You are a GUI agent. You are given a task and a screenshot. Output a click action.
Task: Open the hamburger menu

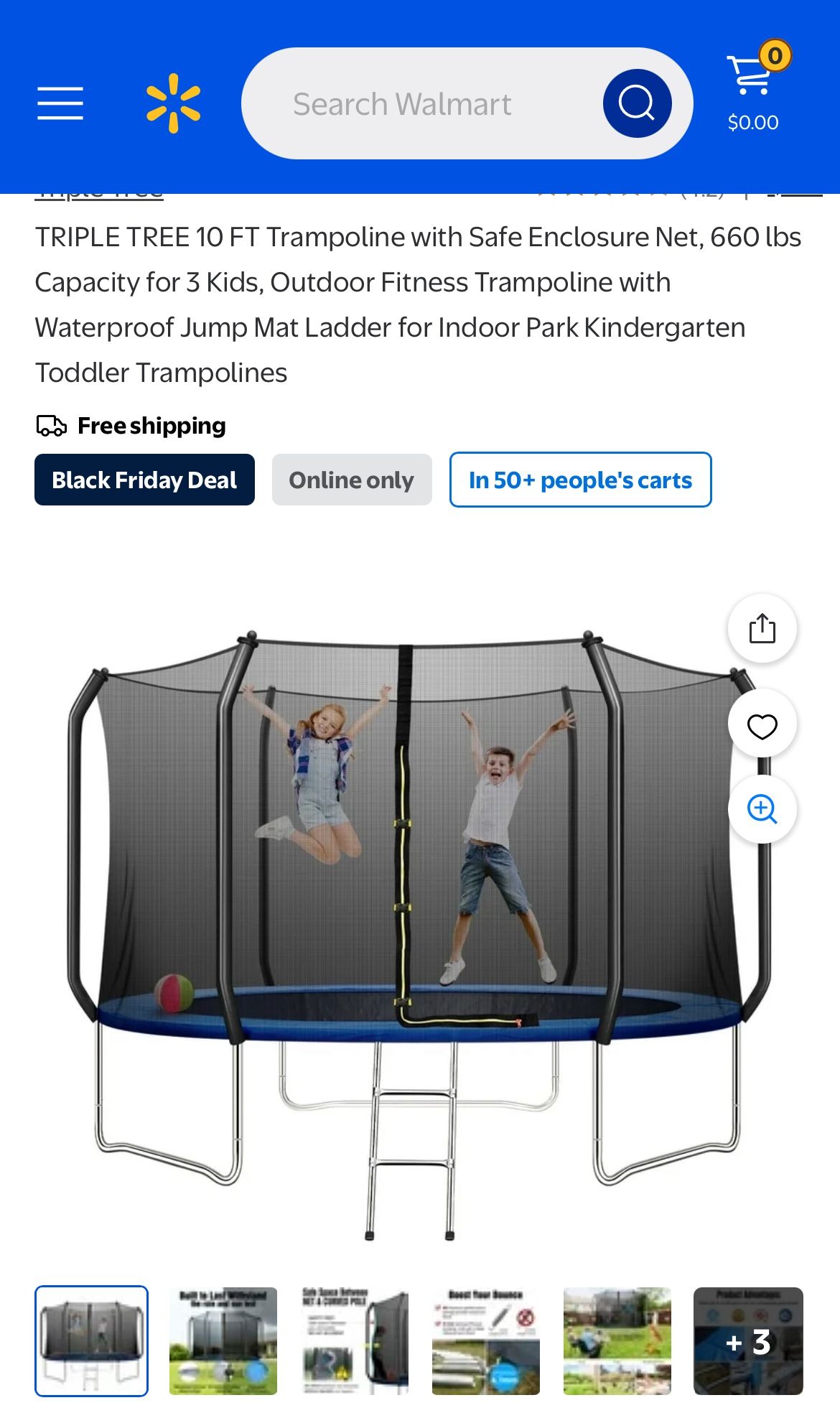(60, 103)
